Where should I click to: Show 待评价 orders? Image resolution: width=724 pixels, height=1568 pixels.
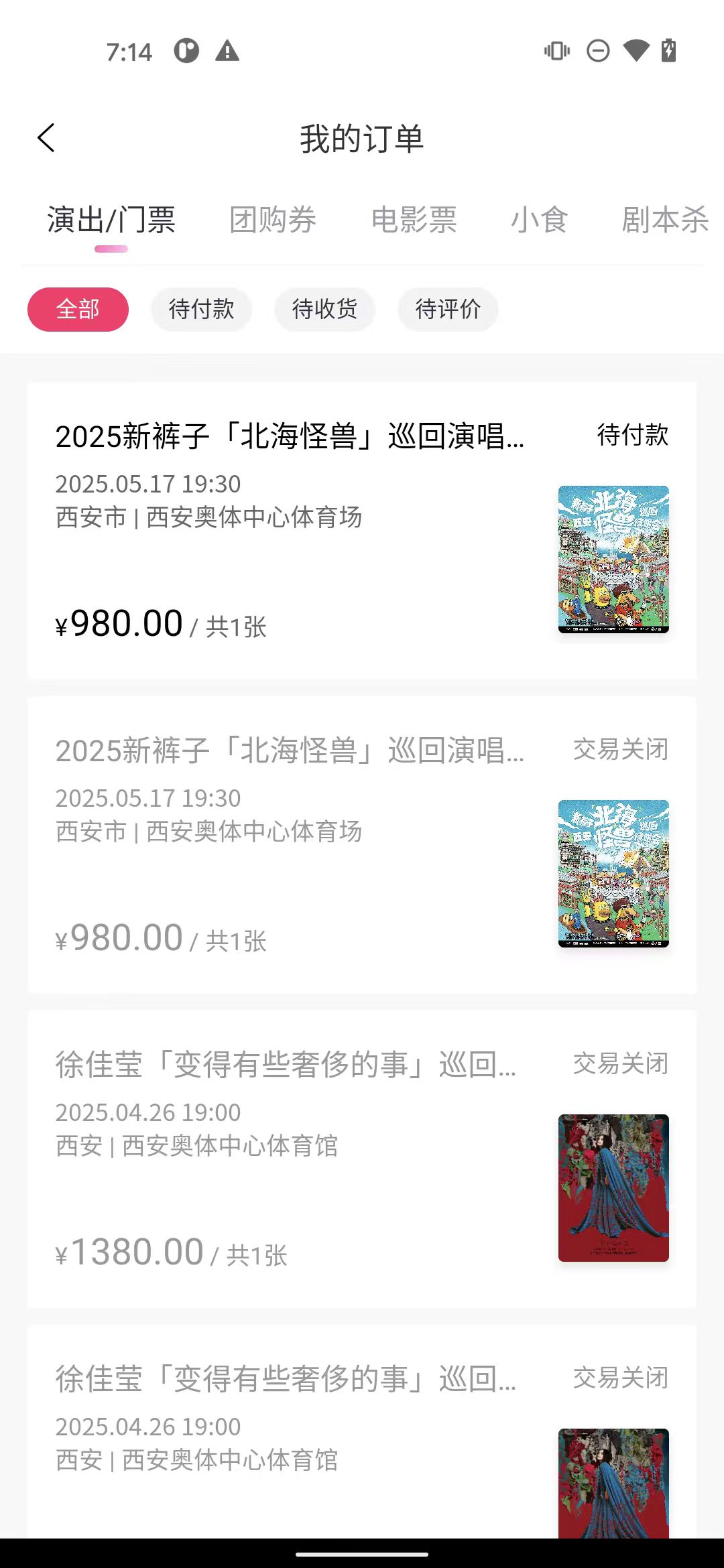pyautogui.click(x=448, y=310)
